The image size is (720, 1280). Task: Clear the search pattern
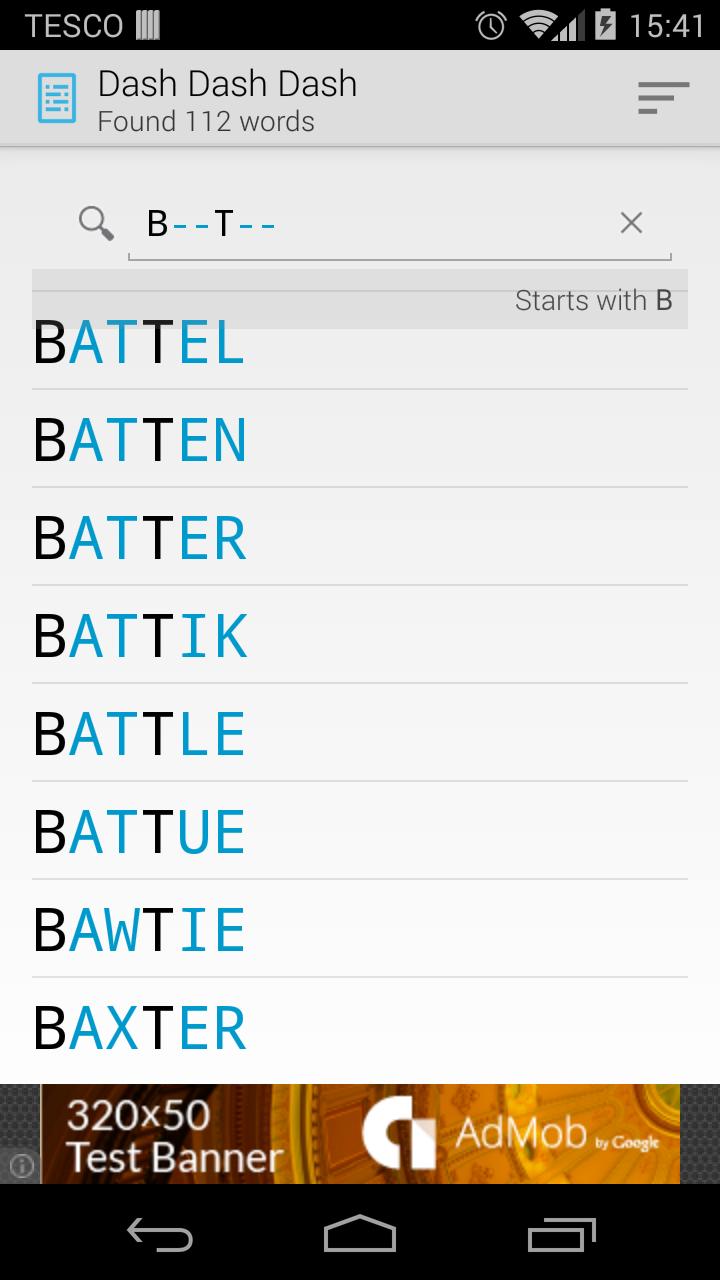(631, 223)
